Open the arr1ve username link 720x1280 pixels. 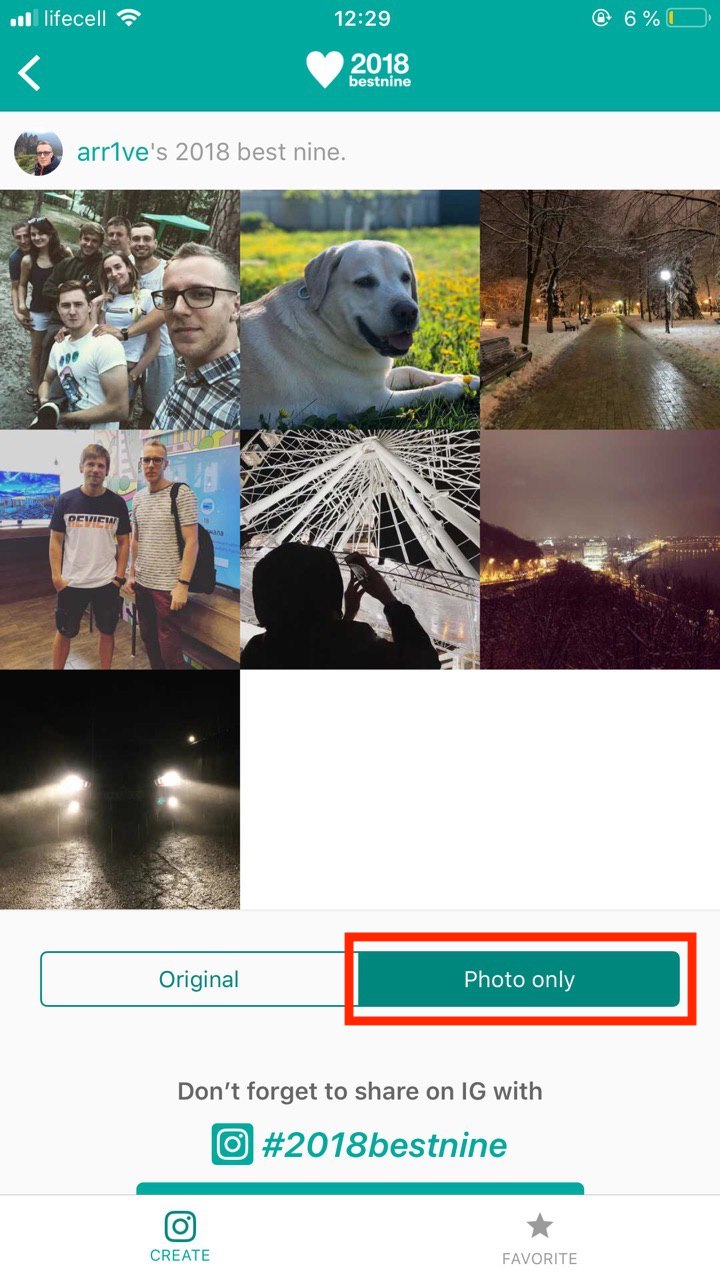point(113,153)
